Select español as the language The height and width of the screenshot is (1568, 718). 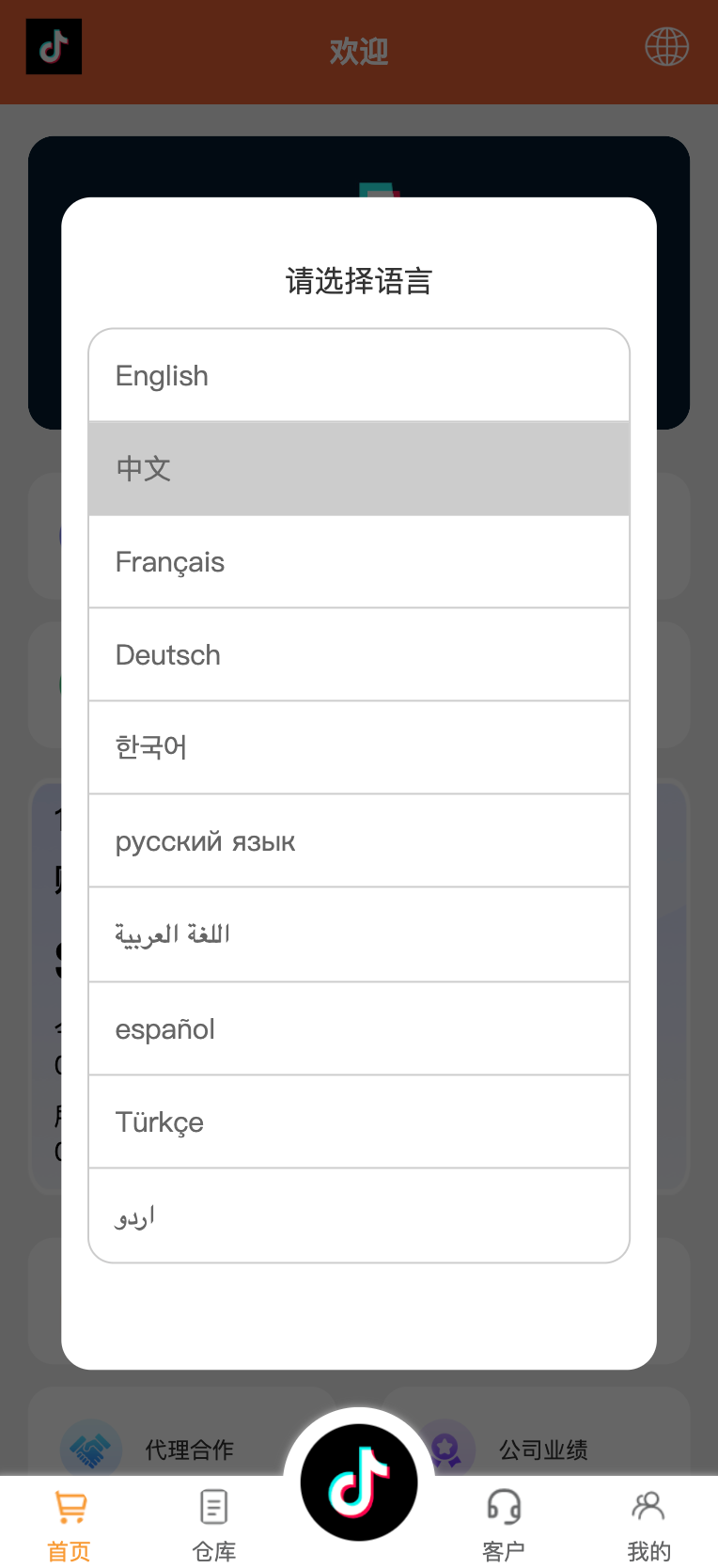point(358,1029)
